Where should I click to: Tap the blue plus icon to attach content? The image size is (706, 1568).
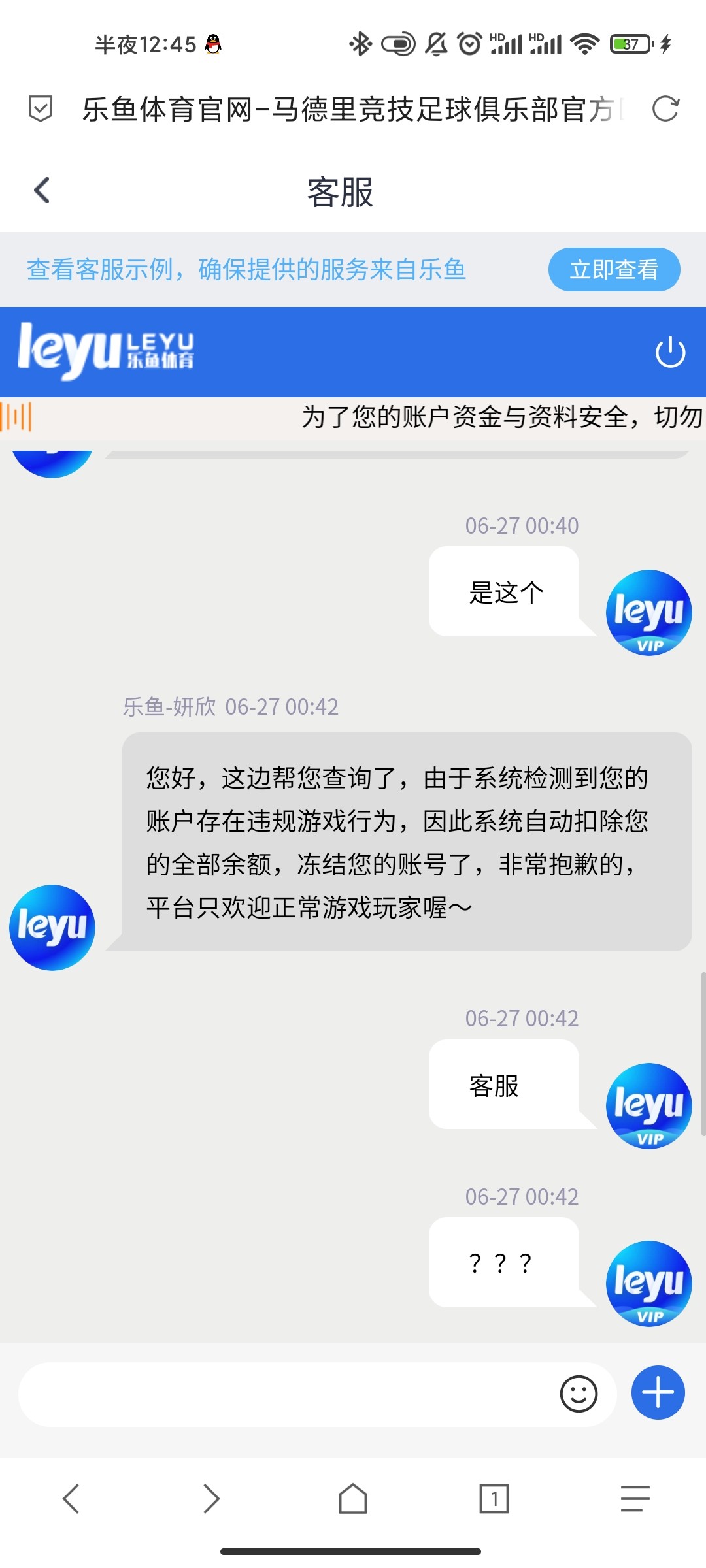[658, 1392]
